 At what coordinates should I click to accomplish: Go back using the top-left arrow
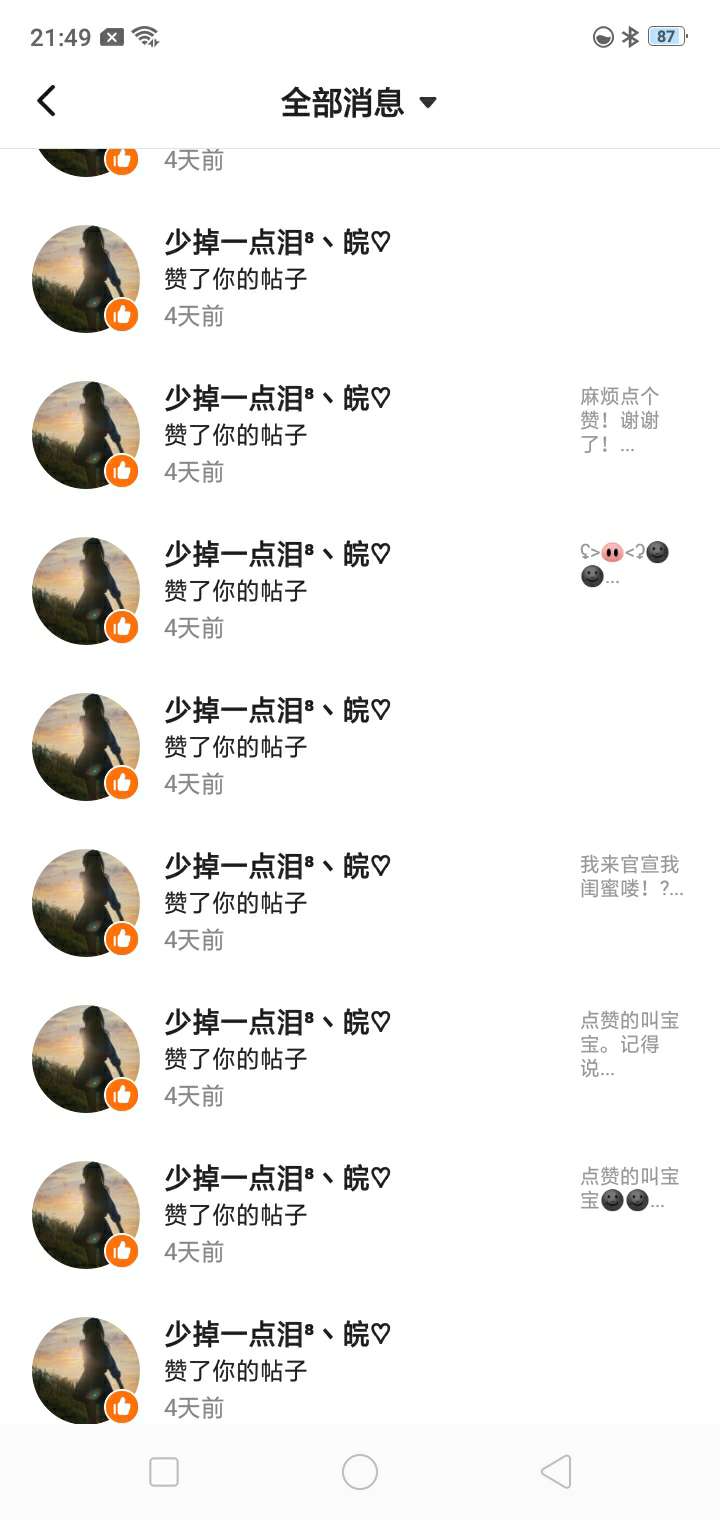coord(46,101)
